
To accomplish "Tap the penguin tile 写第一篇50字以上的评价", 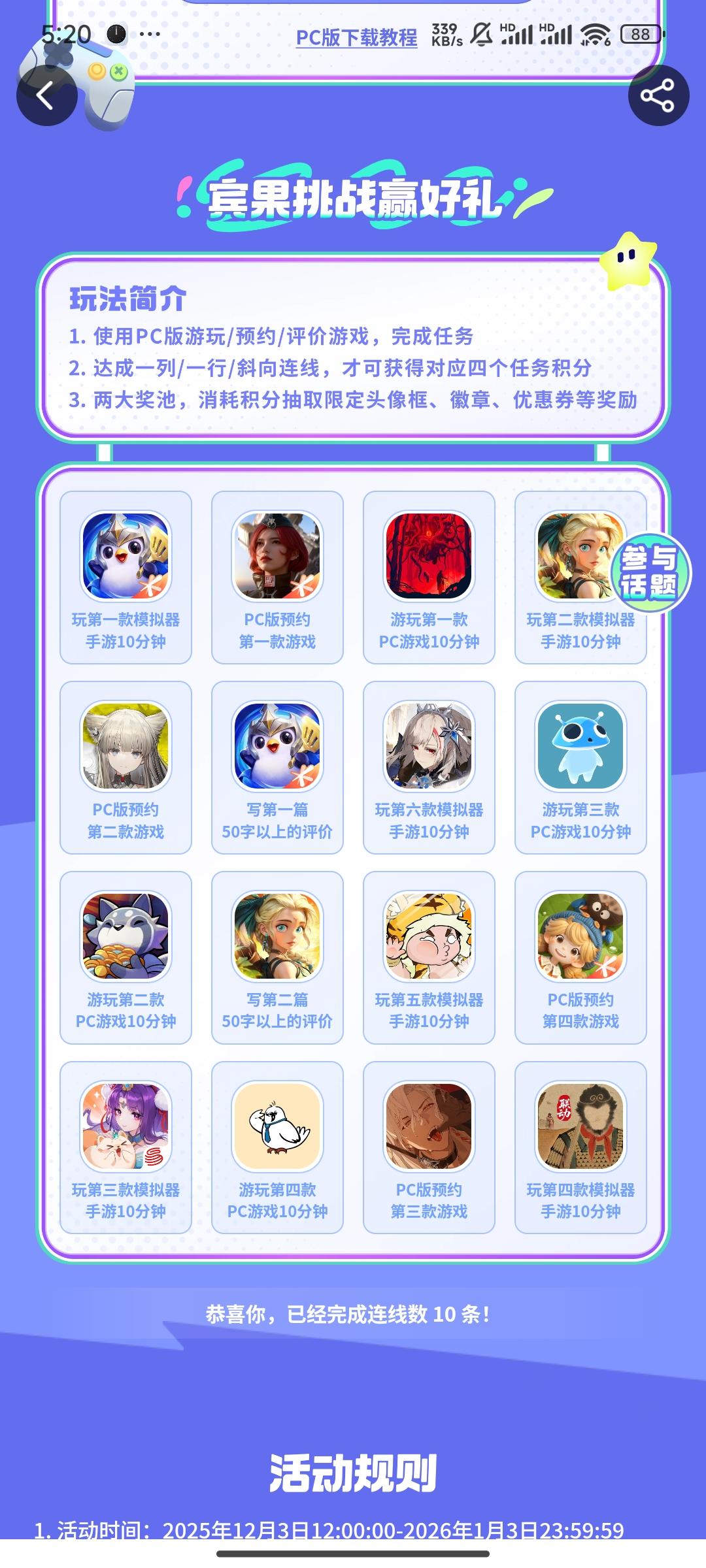I will [x=275, y=761].
